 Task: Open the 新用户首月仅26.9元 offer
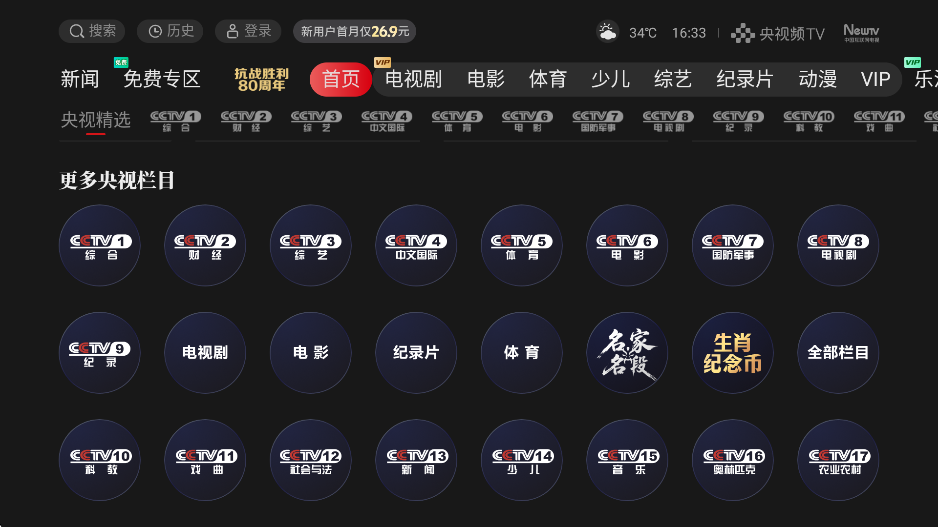[355, 31]
